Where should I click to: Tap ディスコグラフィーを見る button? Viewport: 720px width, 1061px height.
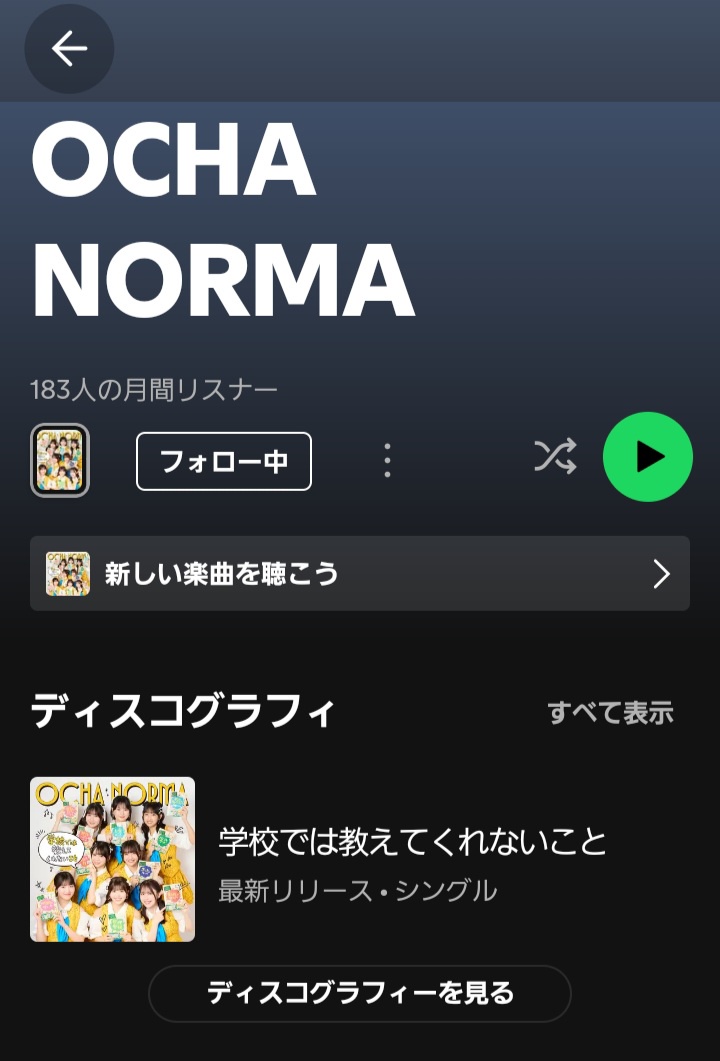(360, 993)
